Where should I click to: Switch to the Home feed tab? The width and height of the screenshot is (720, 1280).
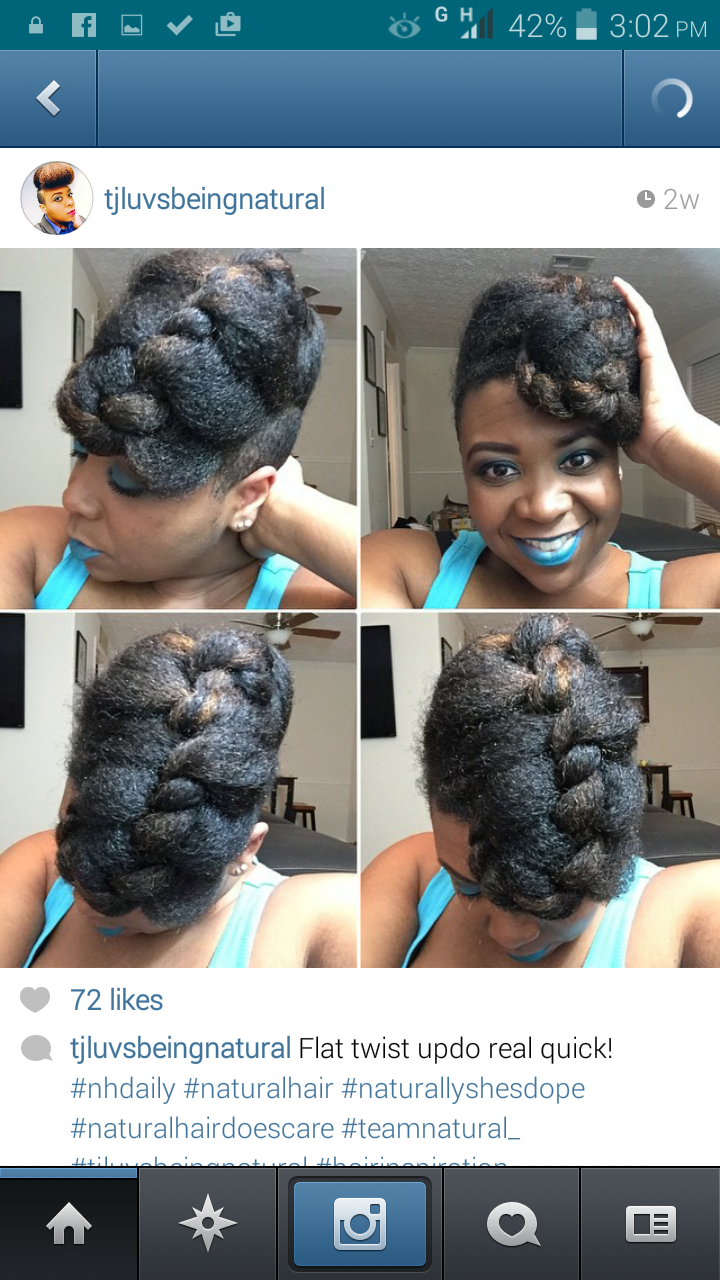pyautogui.click(x=69, y=1224)
